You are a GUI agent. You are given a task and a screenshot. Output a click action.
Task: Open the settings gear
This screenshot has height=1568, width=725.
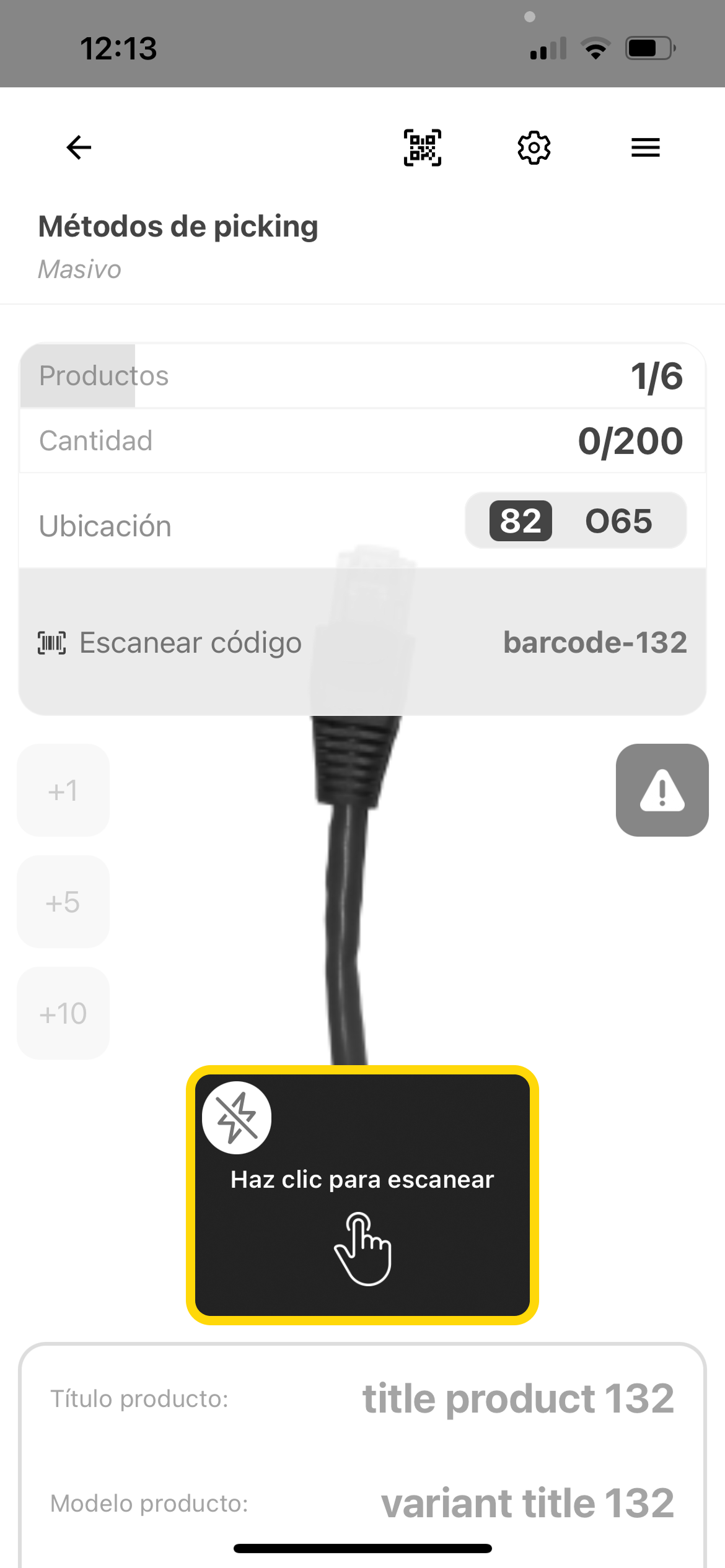(x=534, y=147)
